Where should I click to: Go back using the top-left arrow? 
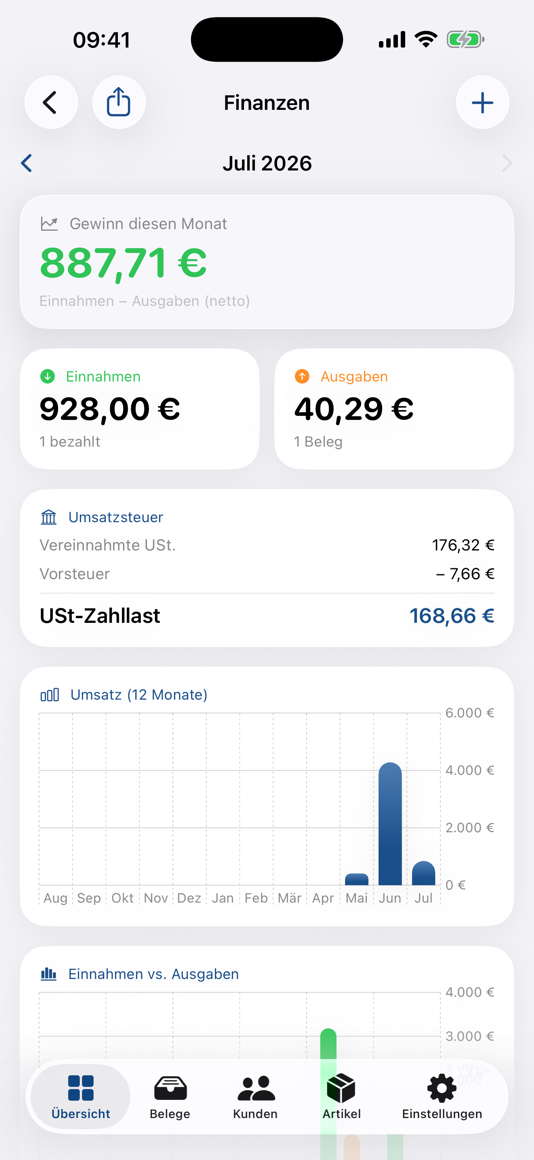pyautogui.click(x=51, y=103)
